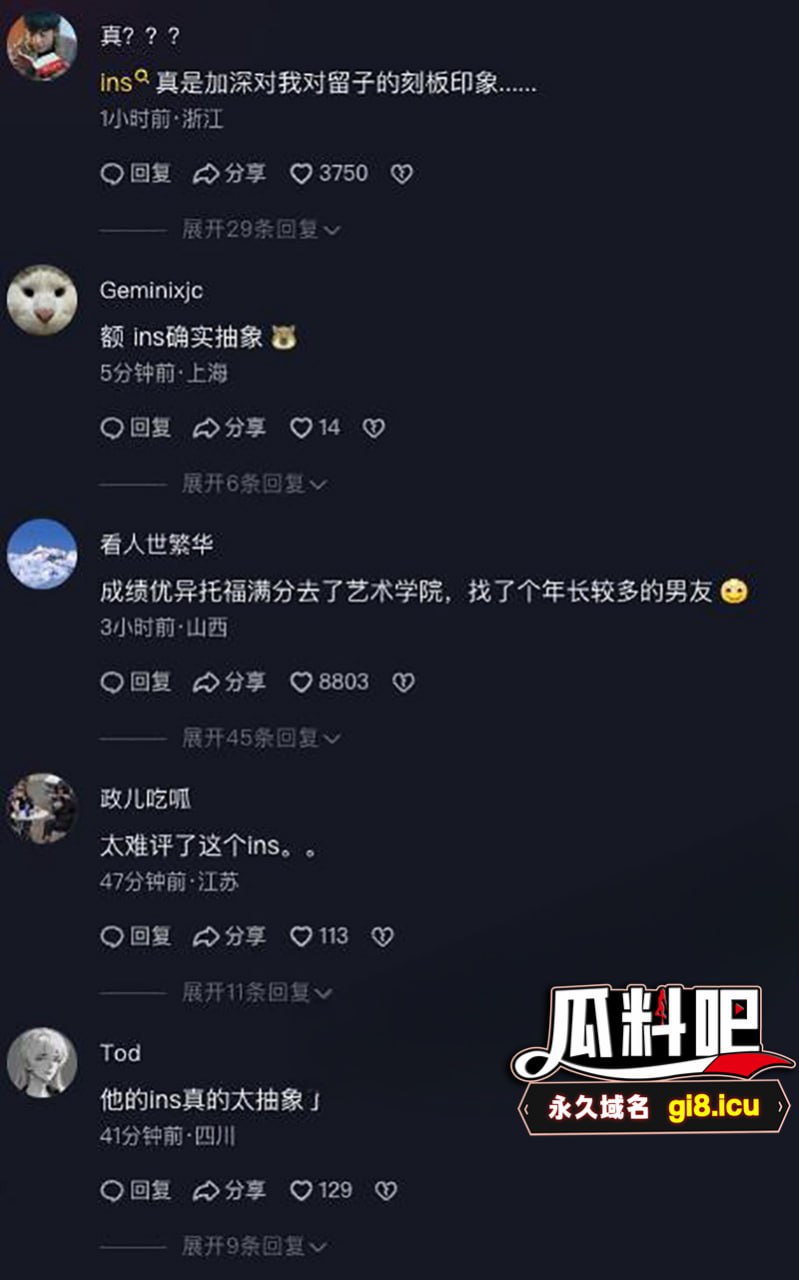799x1280 pixels.
Task: Dislike Geminixjc's comment
Action: [x=373, y=428]
